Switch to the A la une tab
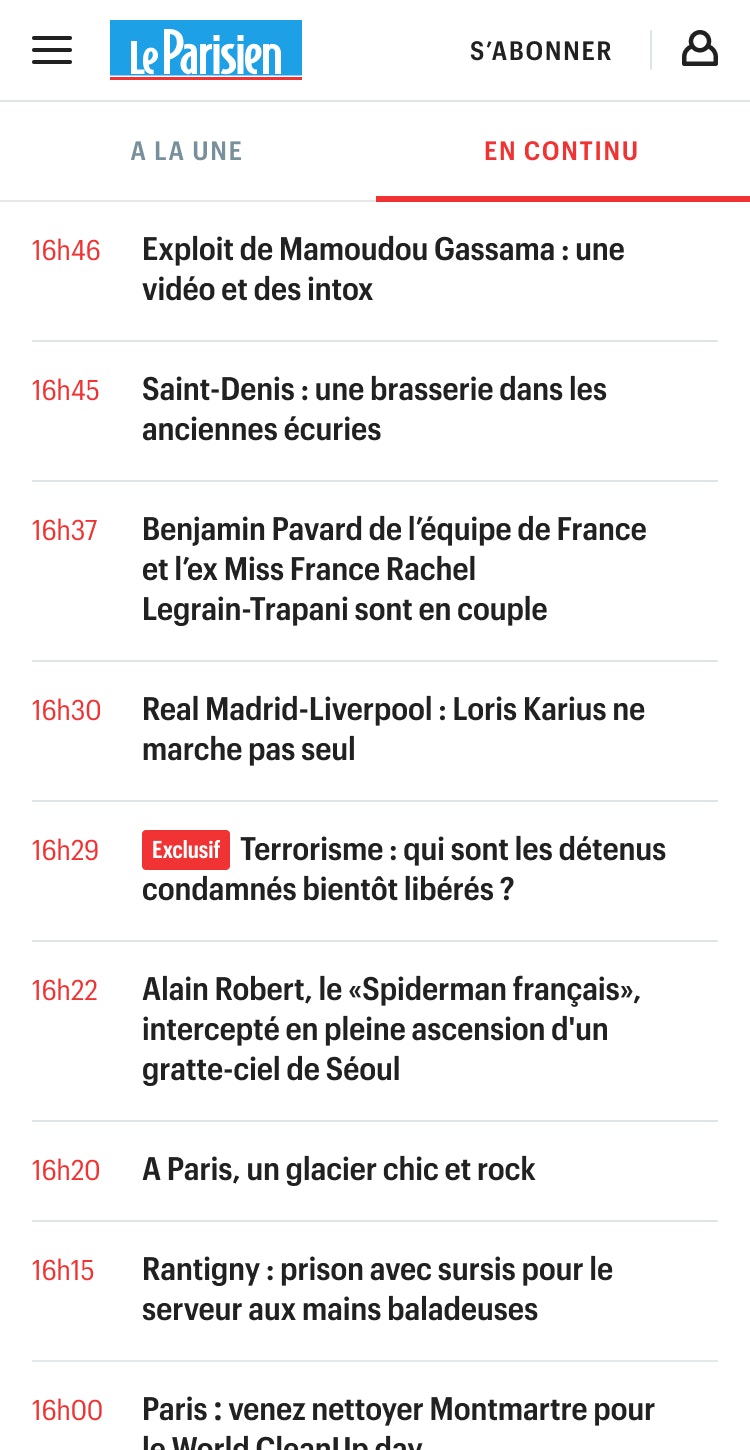 (187, 151)
